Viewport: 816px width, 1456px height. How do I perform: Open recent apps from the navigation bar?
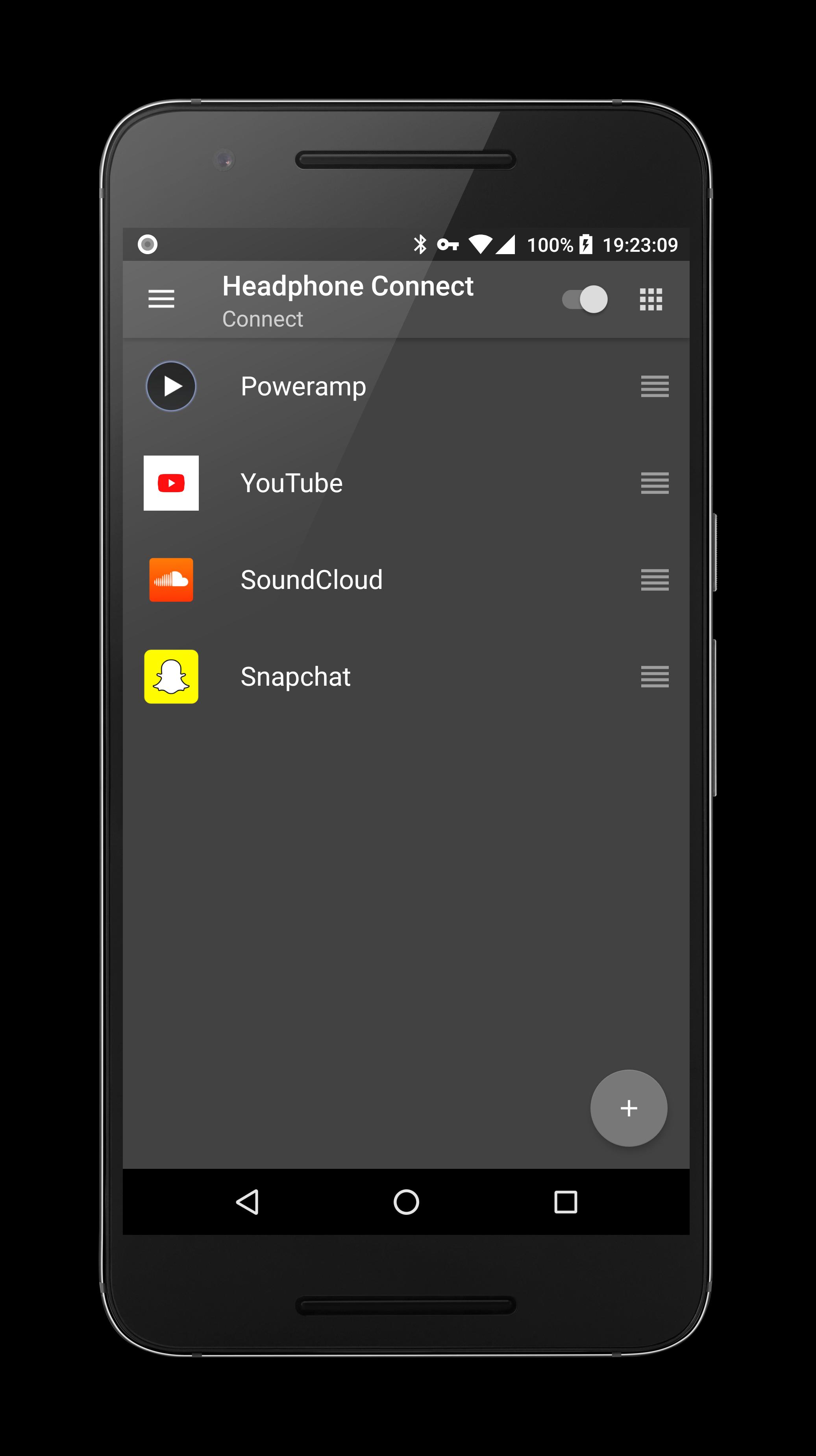tap(565, 1201)
